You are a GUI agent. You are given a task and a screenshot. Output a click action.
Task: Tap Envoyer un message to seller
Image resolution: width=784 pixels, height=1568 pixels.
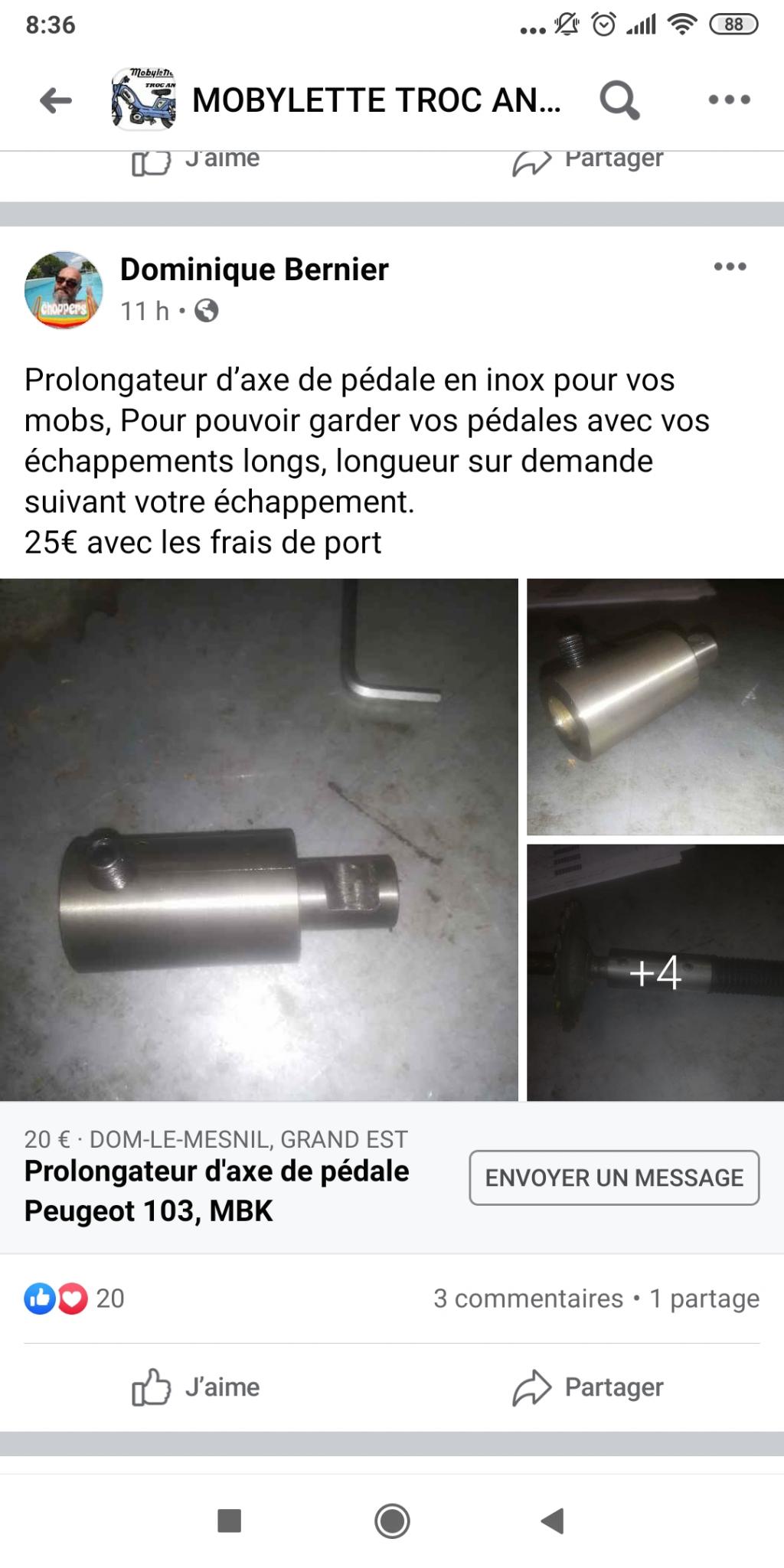click(614, 1178)
